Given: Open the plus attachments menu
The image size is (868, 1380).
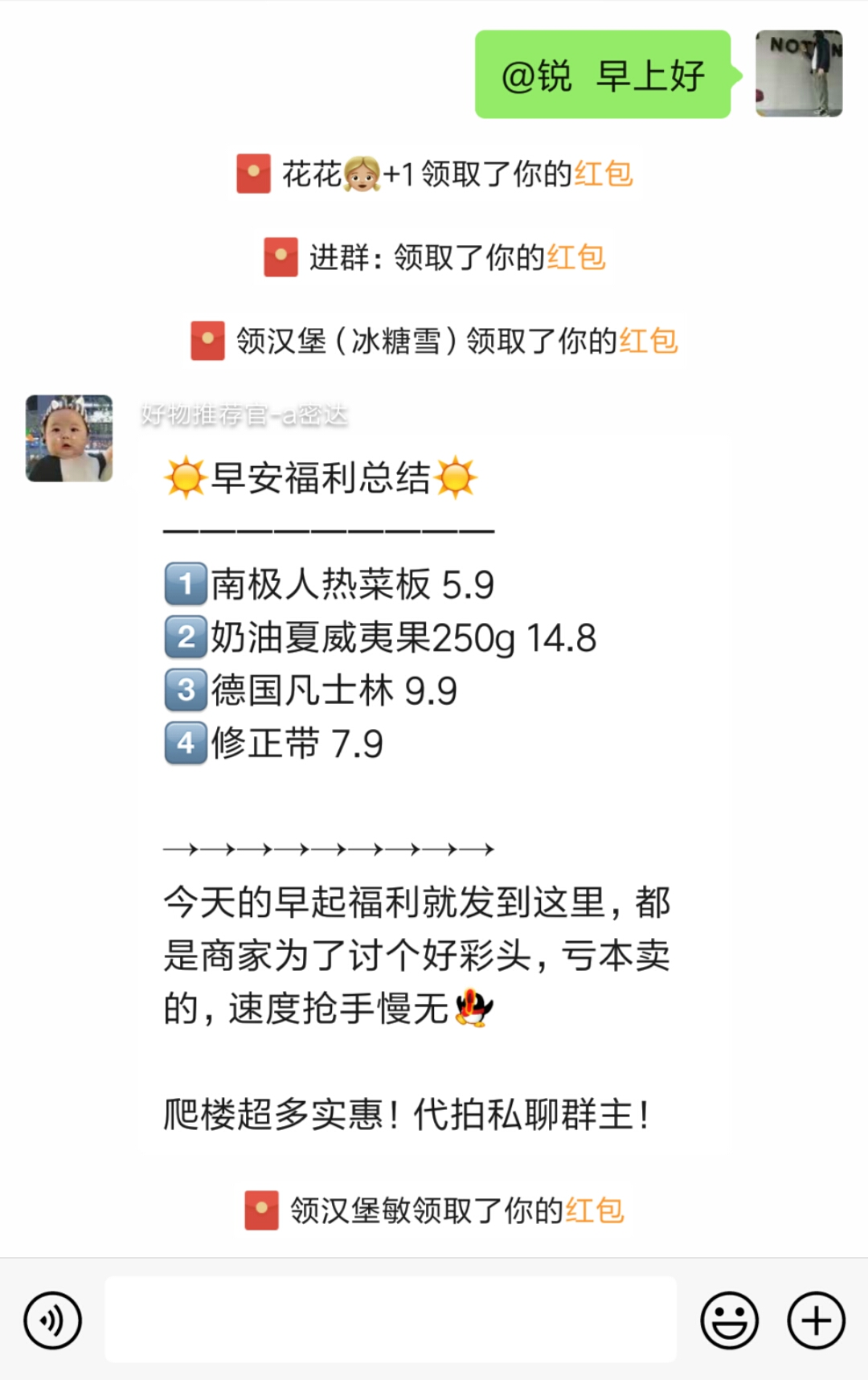Looking at the screenshot, I should coord(816,1320).
